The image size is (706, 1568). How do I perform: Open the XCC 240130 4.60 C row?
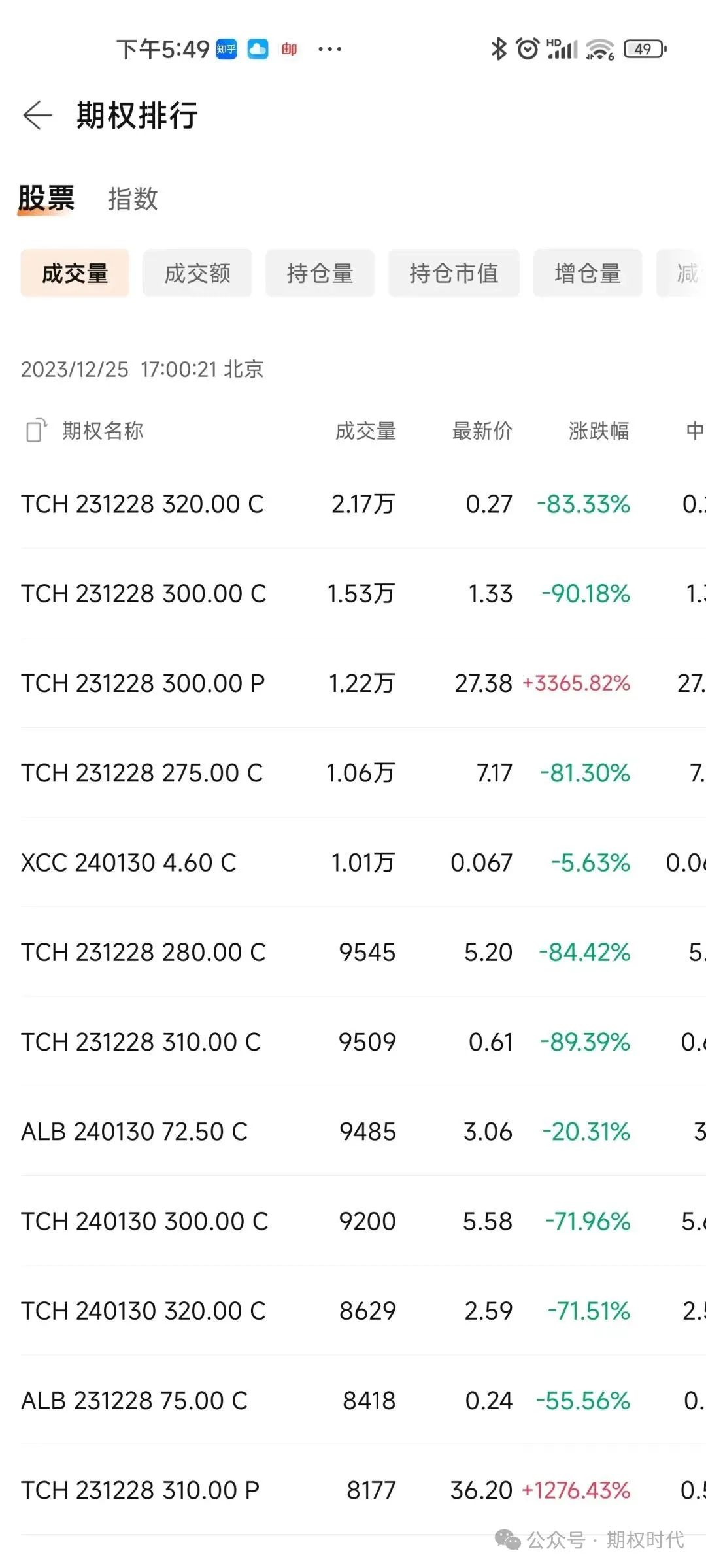pos(129,862)
